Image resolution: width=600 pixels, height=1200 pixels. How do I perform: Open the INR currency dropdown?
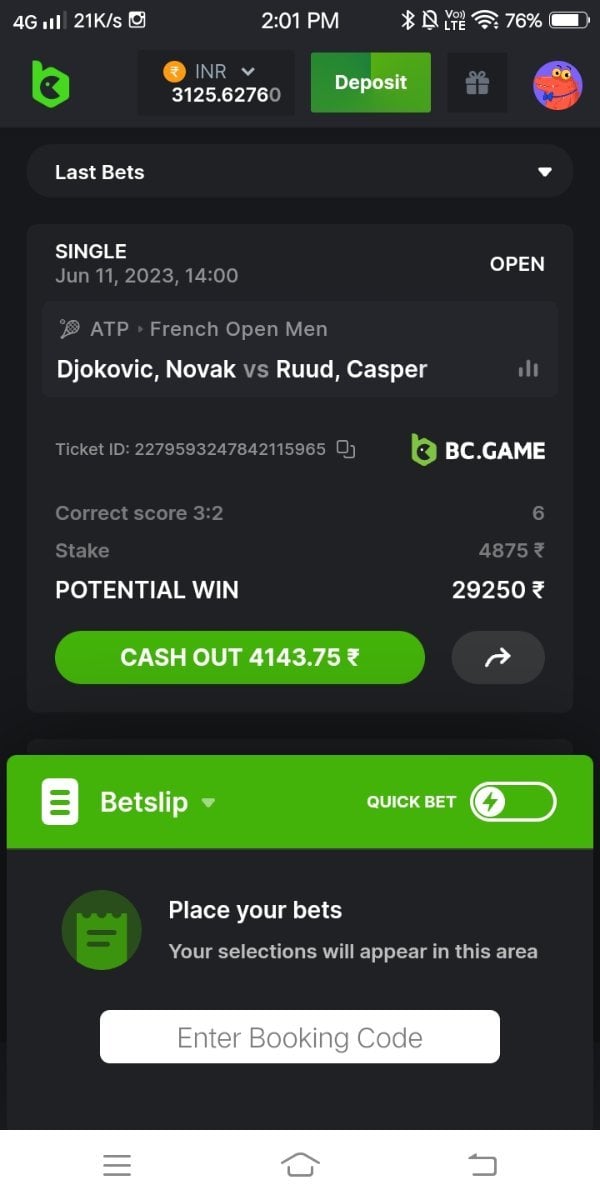pyautogui.click(x=248, y=72)
